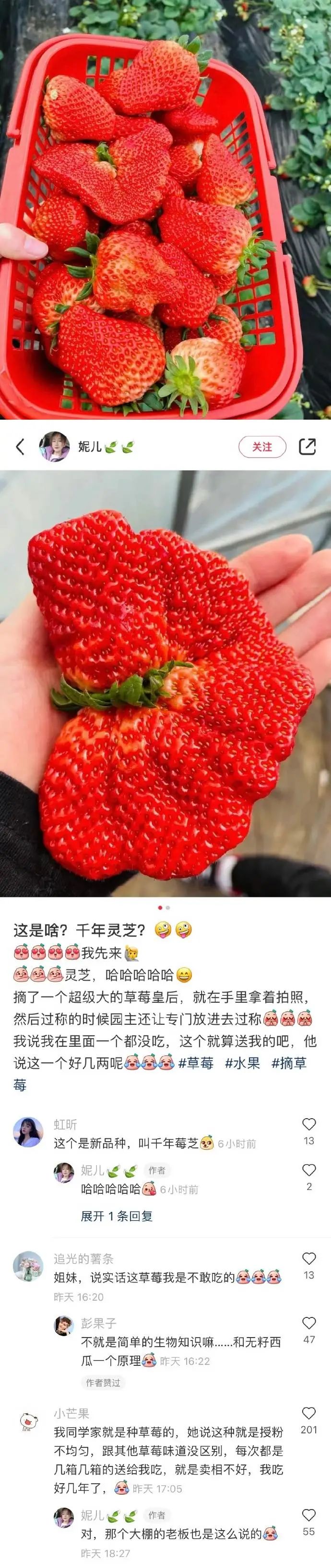331x1568 pixels.
Task: Open 小芒果's profile avatar
Action: click(x=28, y=1421)
